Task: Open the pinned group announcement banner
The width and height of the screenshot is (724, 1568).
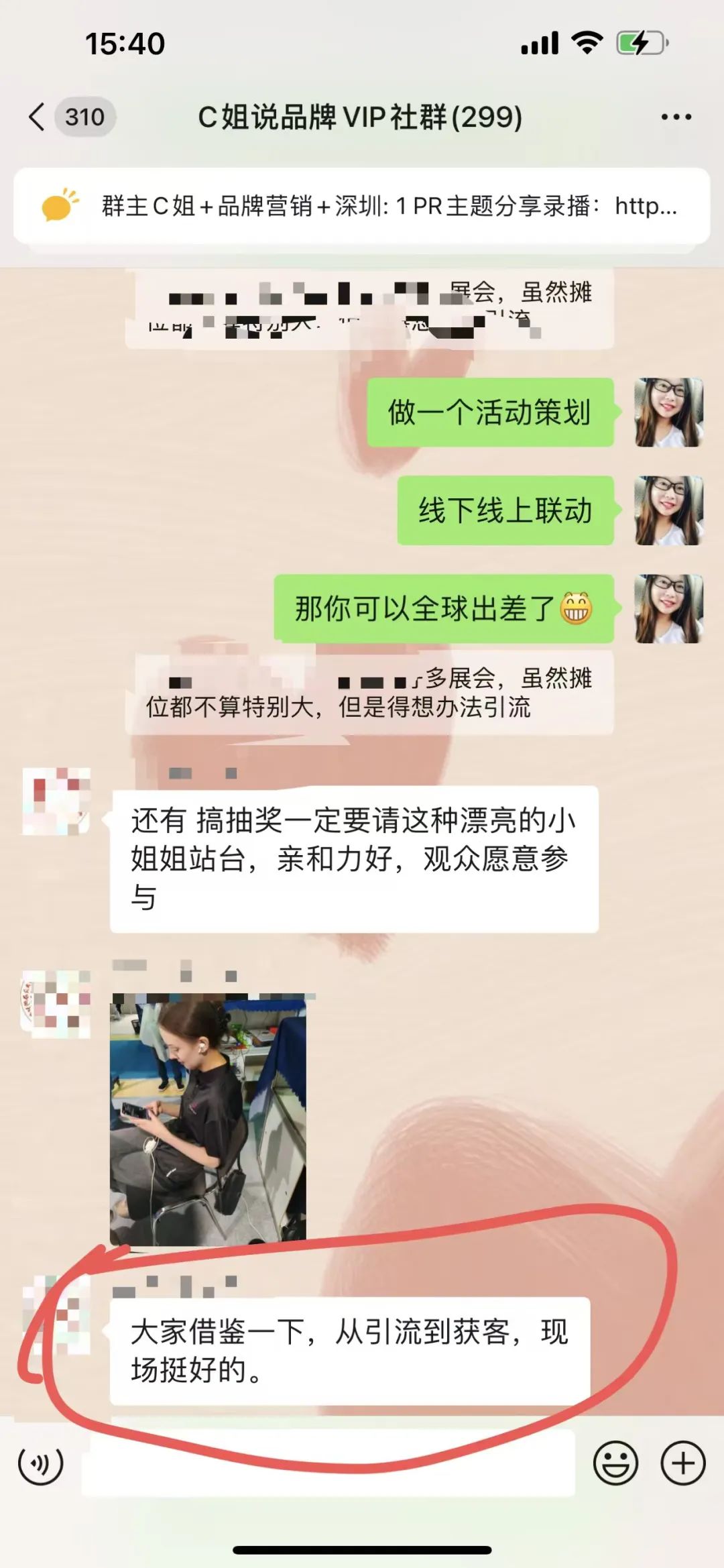Action: pos(362,206)
